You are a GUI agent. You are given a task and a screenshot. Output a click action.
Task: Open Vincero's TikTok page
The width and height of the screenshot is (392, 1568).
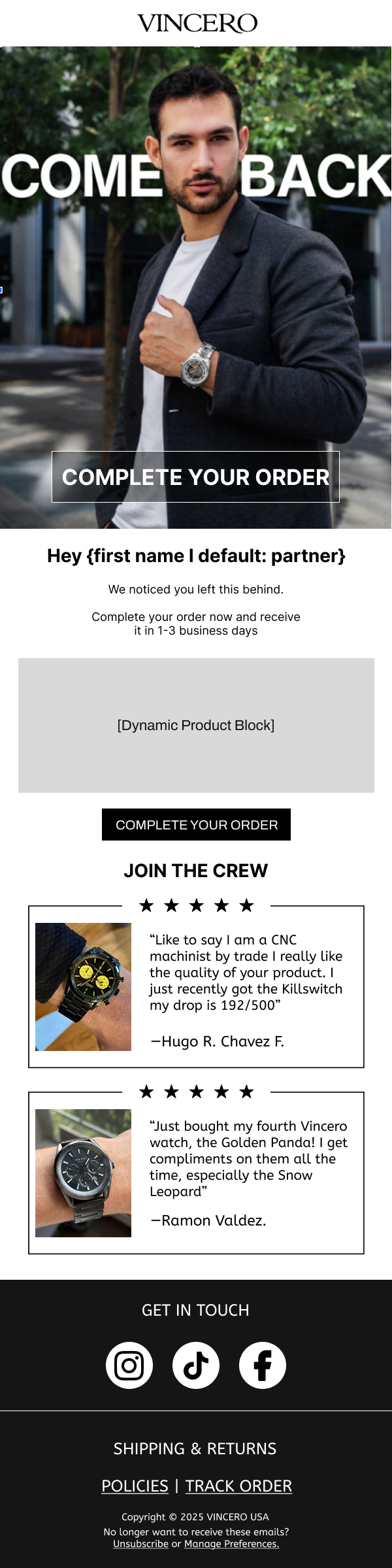(x=196, y=1365)
